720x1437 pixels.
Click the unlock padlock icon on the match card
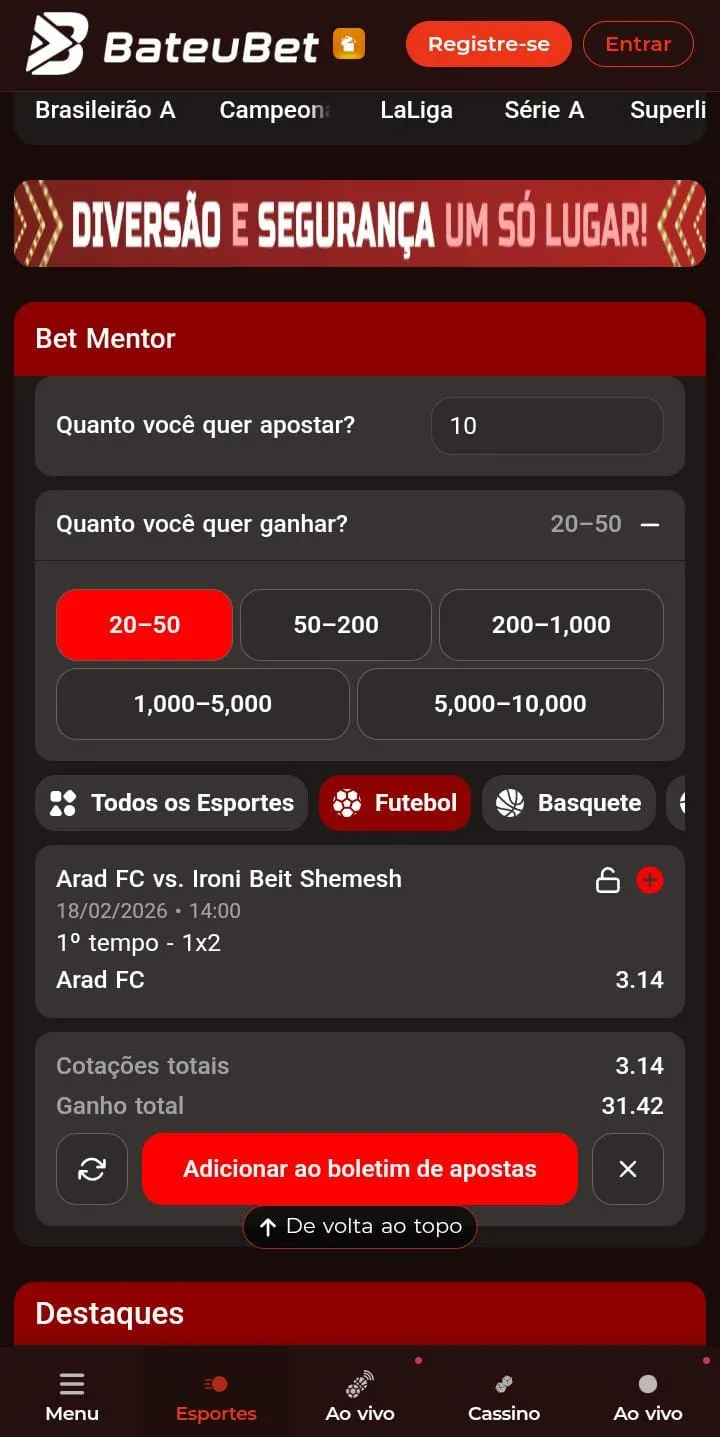(x=606, y=880)
